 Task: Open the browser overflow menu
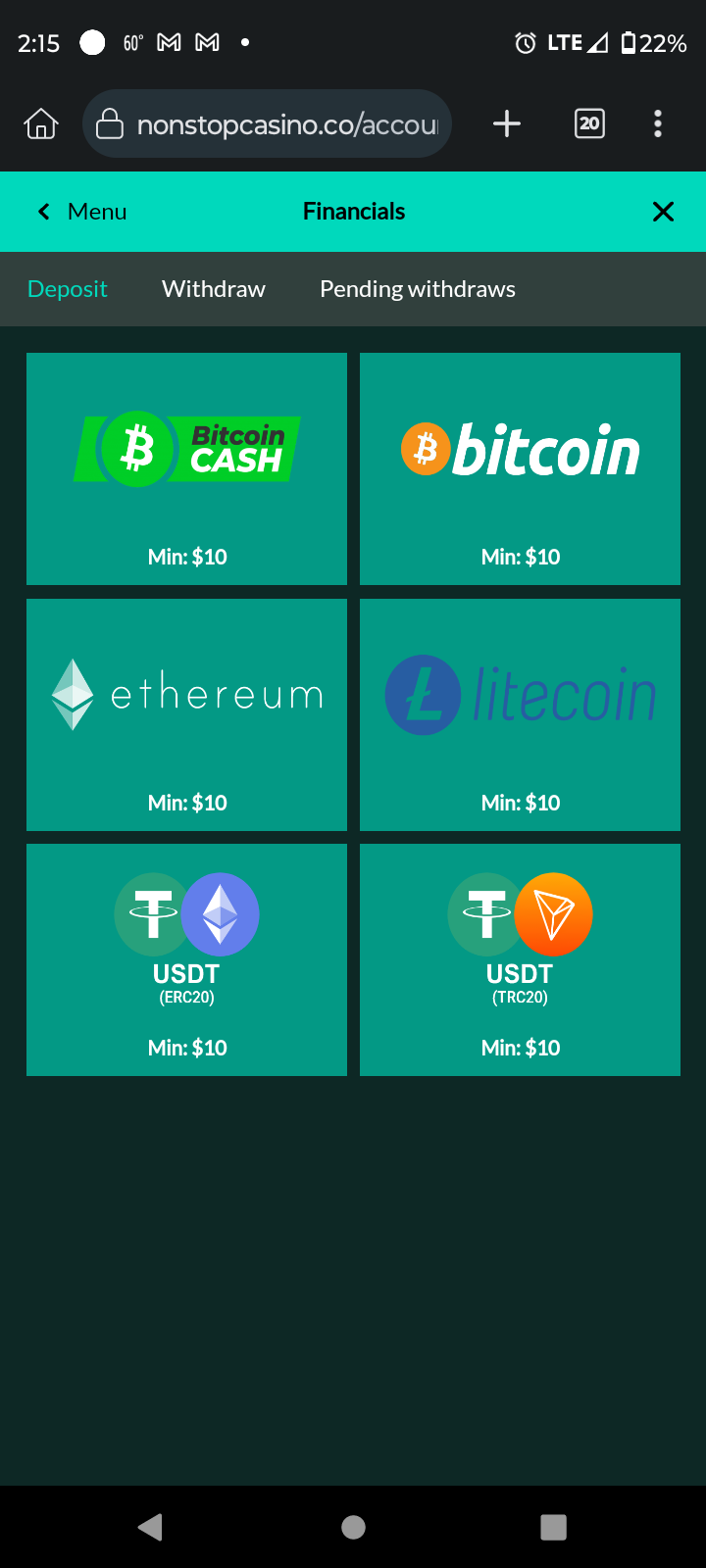[658, 124]
